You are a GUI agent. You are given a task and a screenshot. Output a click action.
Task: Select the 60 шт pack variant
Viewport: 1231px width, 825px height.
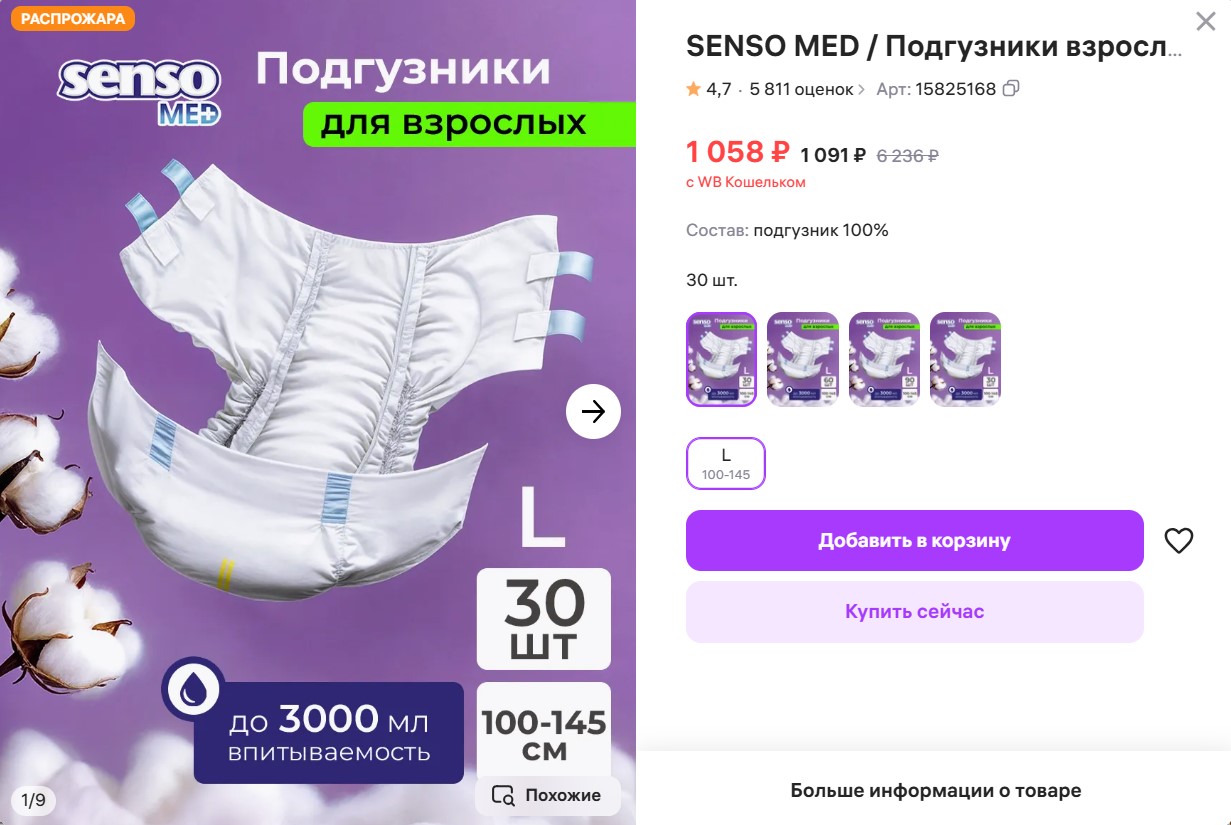click(x=802, y=359)
